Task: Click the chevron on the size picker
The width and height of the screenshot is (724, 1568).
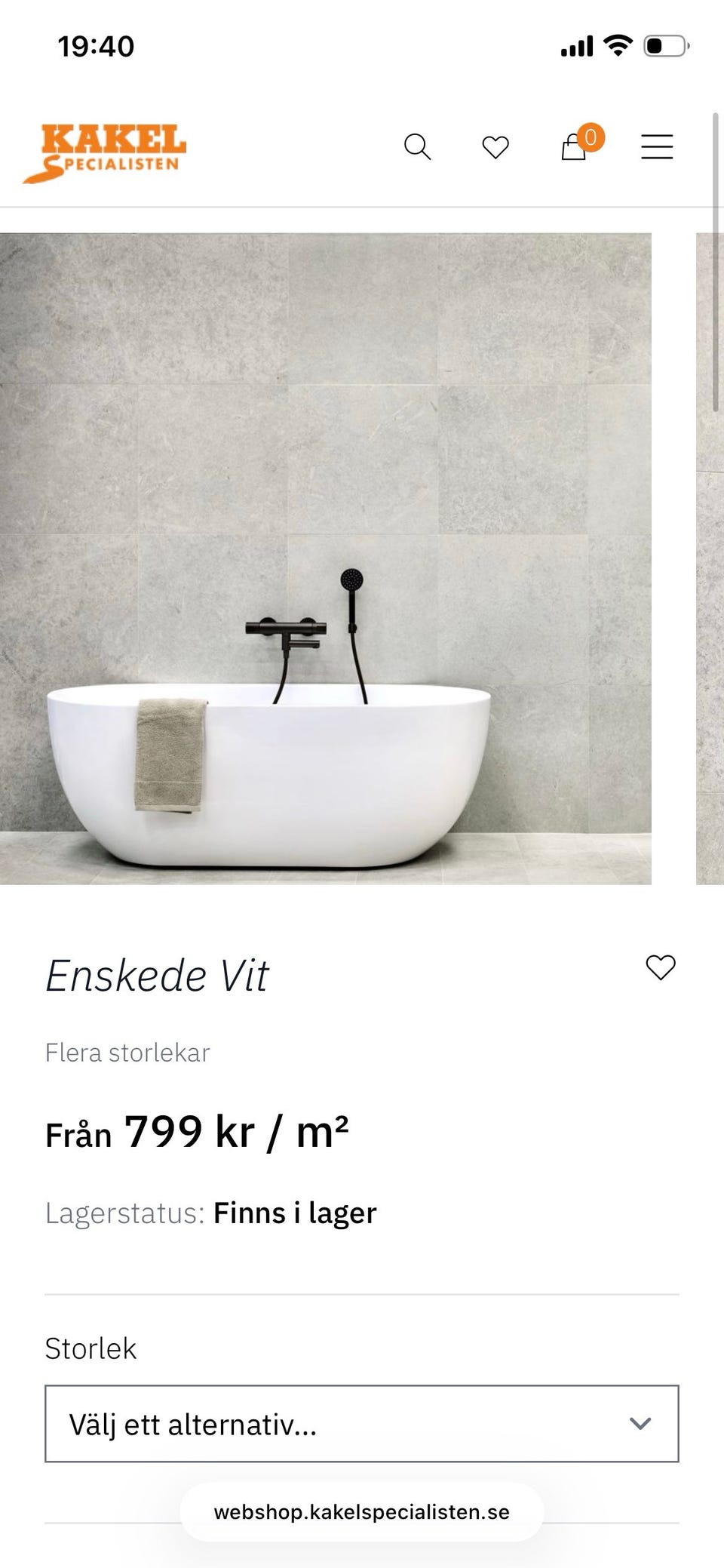Action: pos(640,1425)
